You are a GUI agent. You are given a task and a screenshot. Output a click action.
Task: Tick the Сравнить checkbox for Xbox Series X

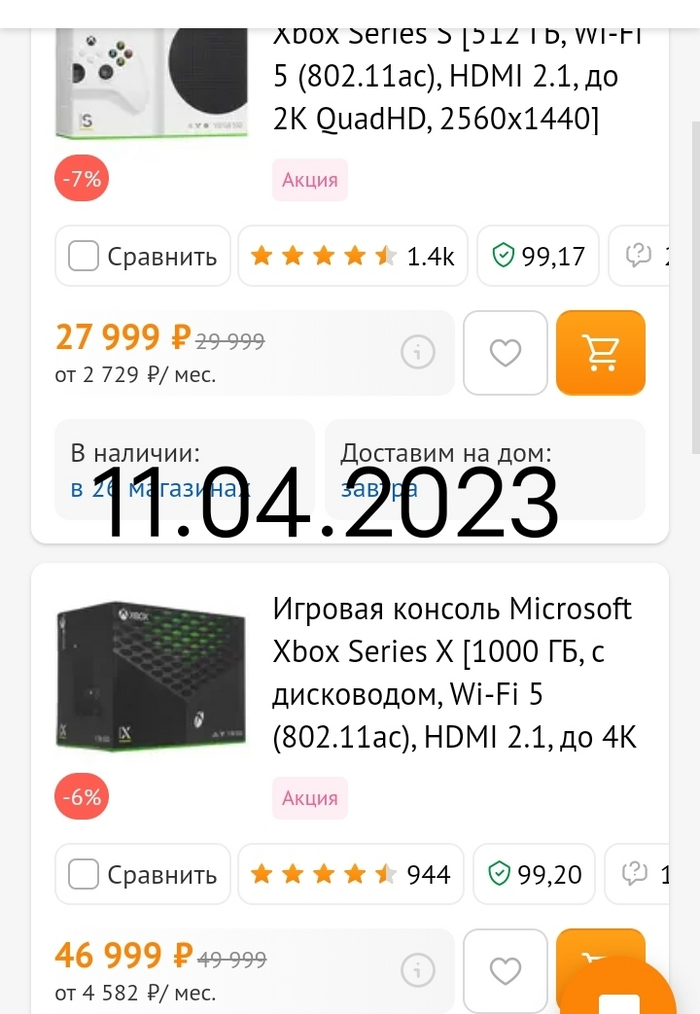point(83,874)
